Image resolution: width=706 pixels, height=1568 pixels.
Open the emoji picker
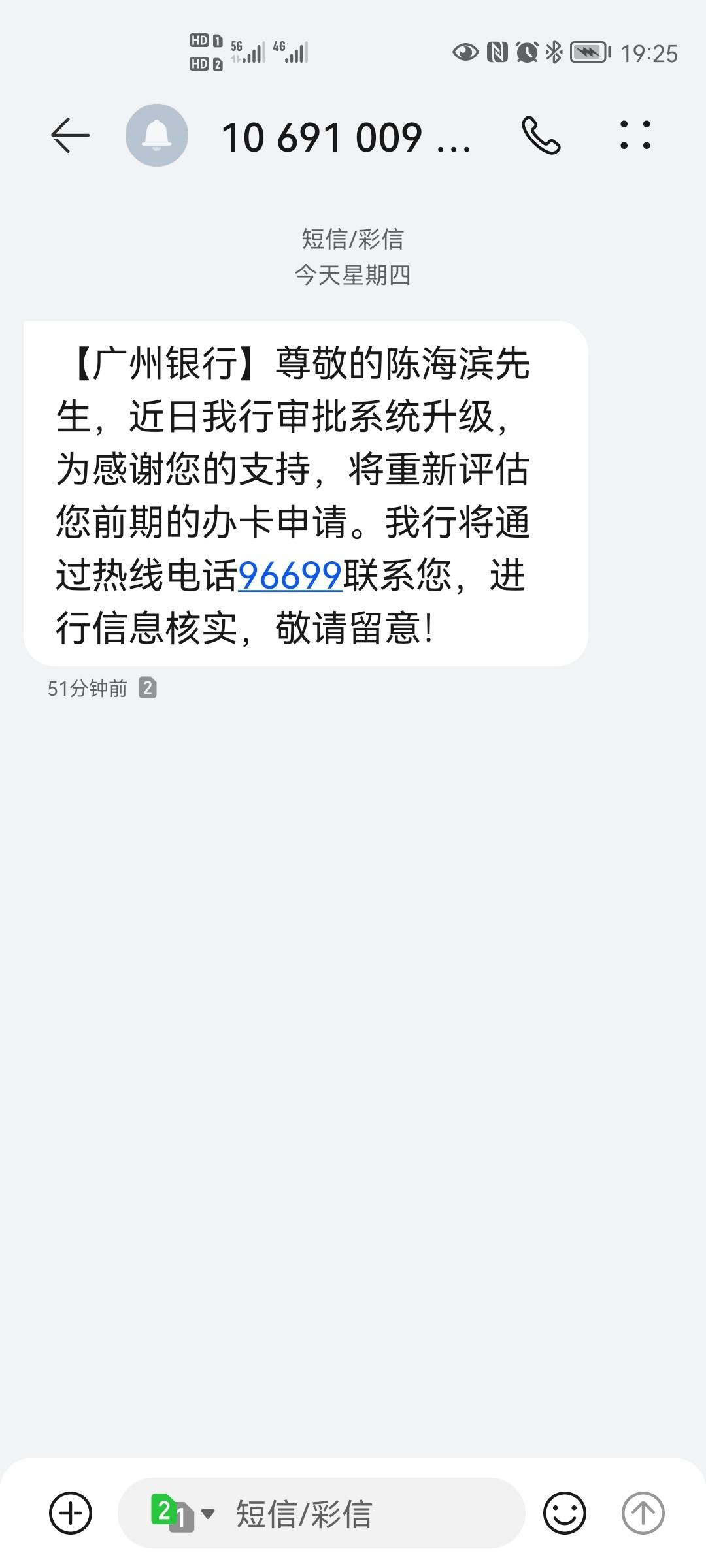click(x=565, y=1513)
